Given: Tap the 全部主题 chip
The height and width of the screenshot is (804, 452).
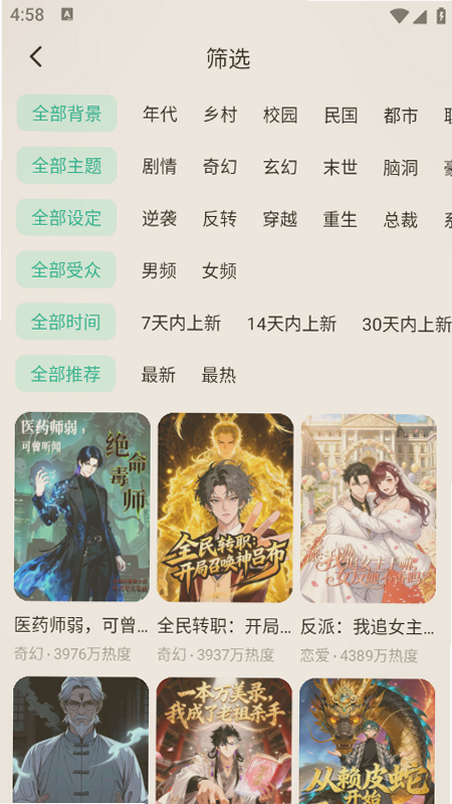Looking at the screenshot, I should click(67, 165).
